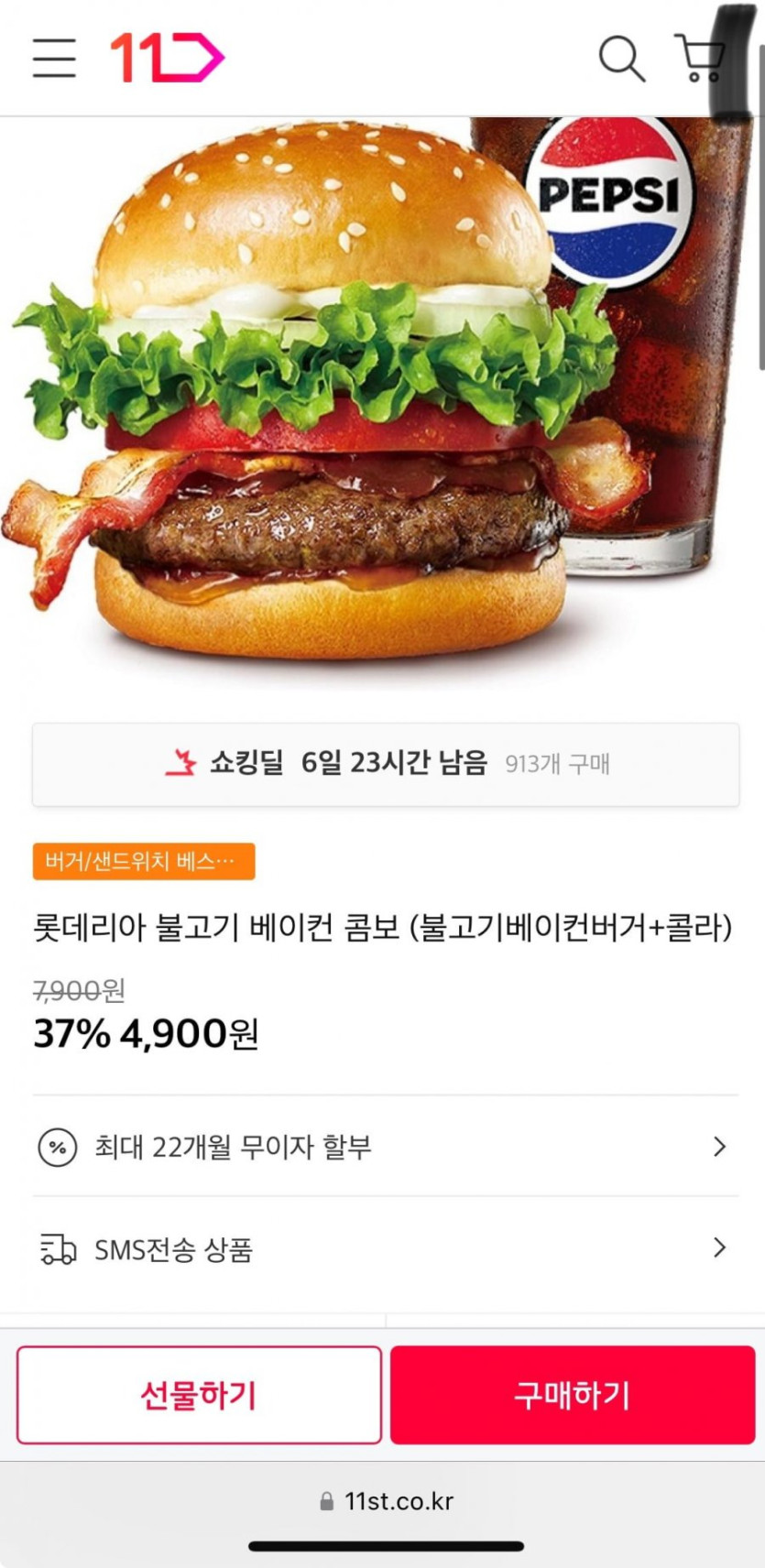Viewport: 765px width, 1568px height.
Task: Open the search magnifier icon
Action: (622, 58)
